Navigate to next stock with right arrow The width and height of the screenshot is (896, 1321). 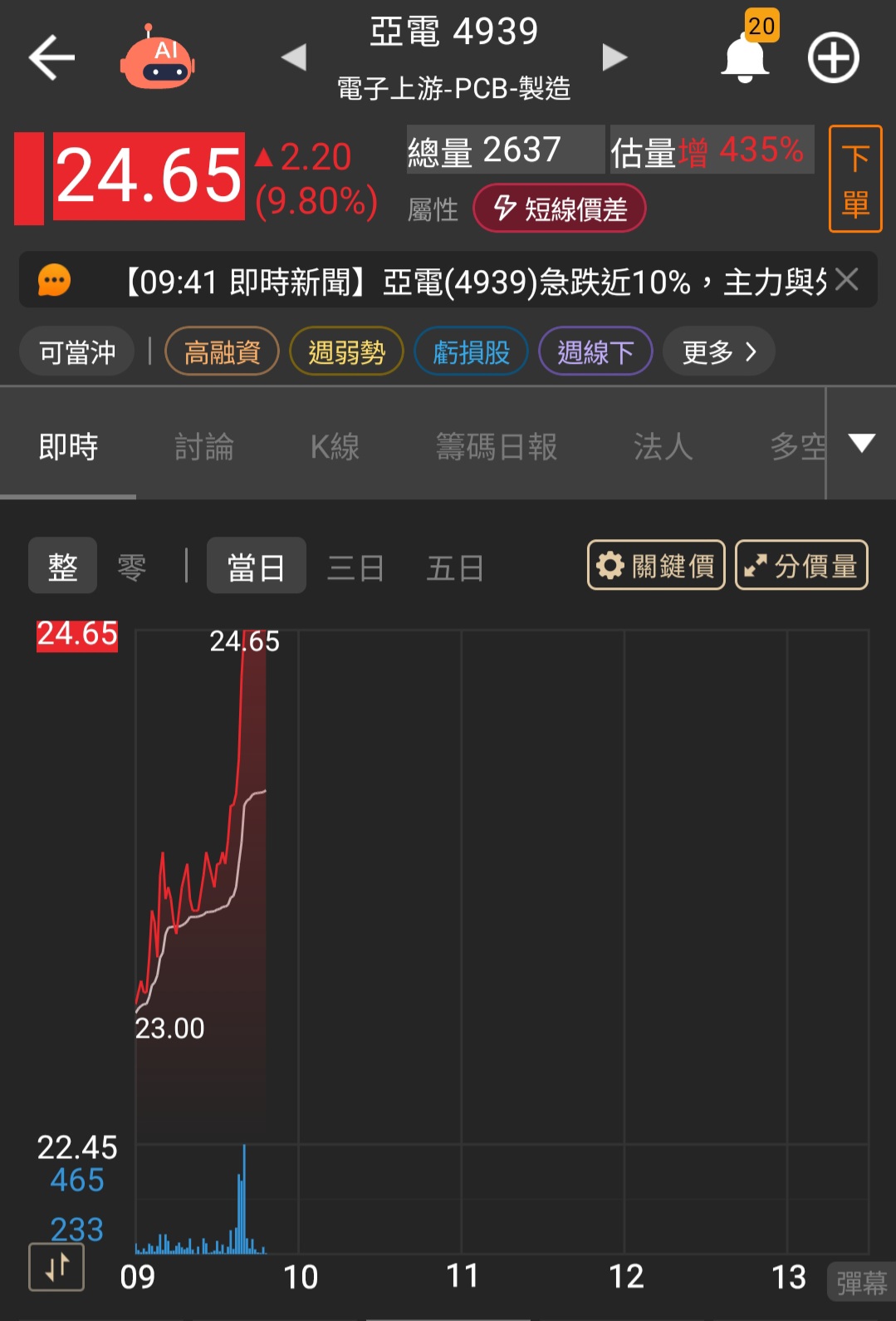[614, 56]
